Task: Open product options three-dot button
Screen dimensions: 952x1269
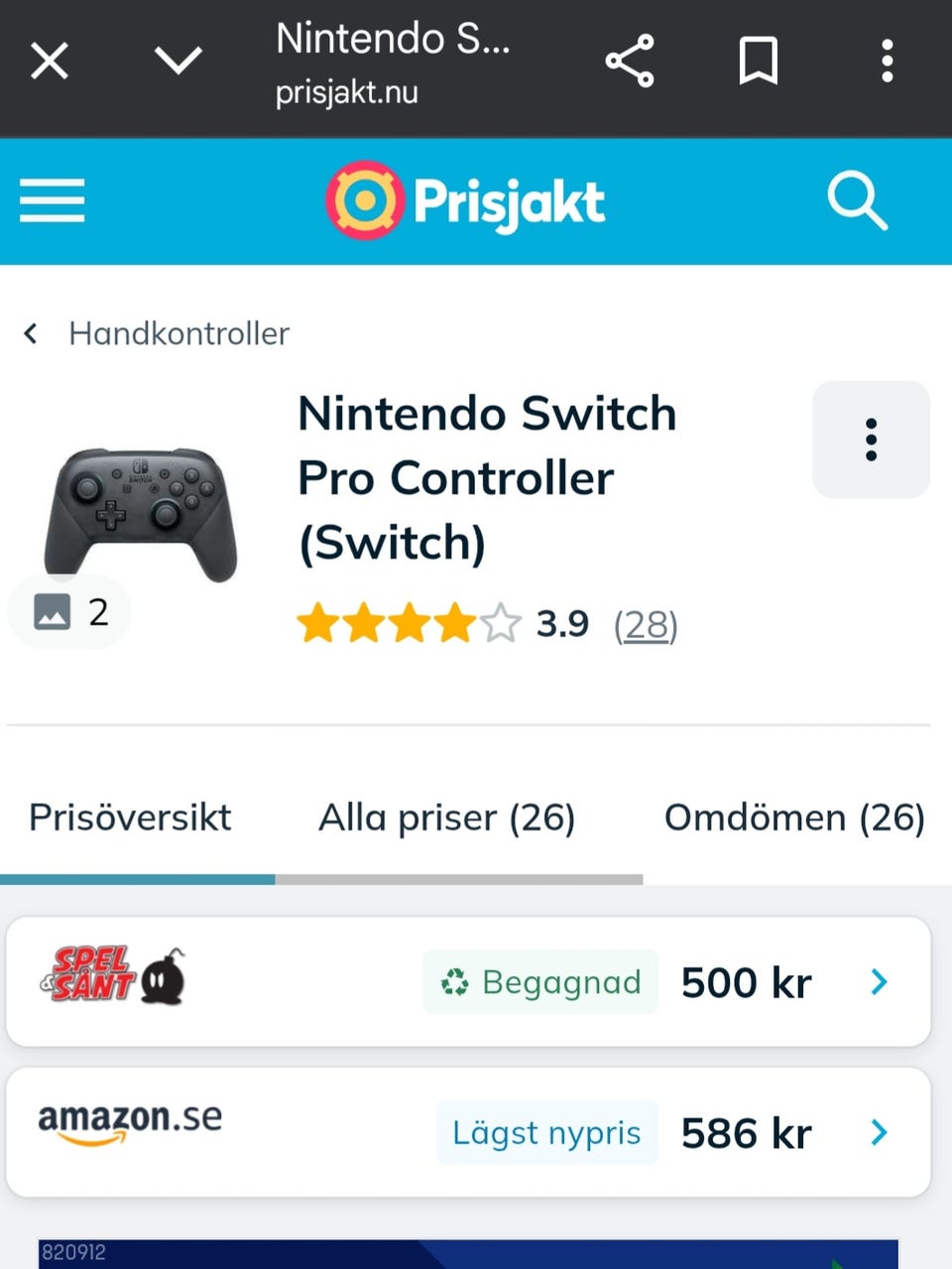Action: click(x=871, y=440)
